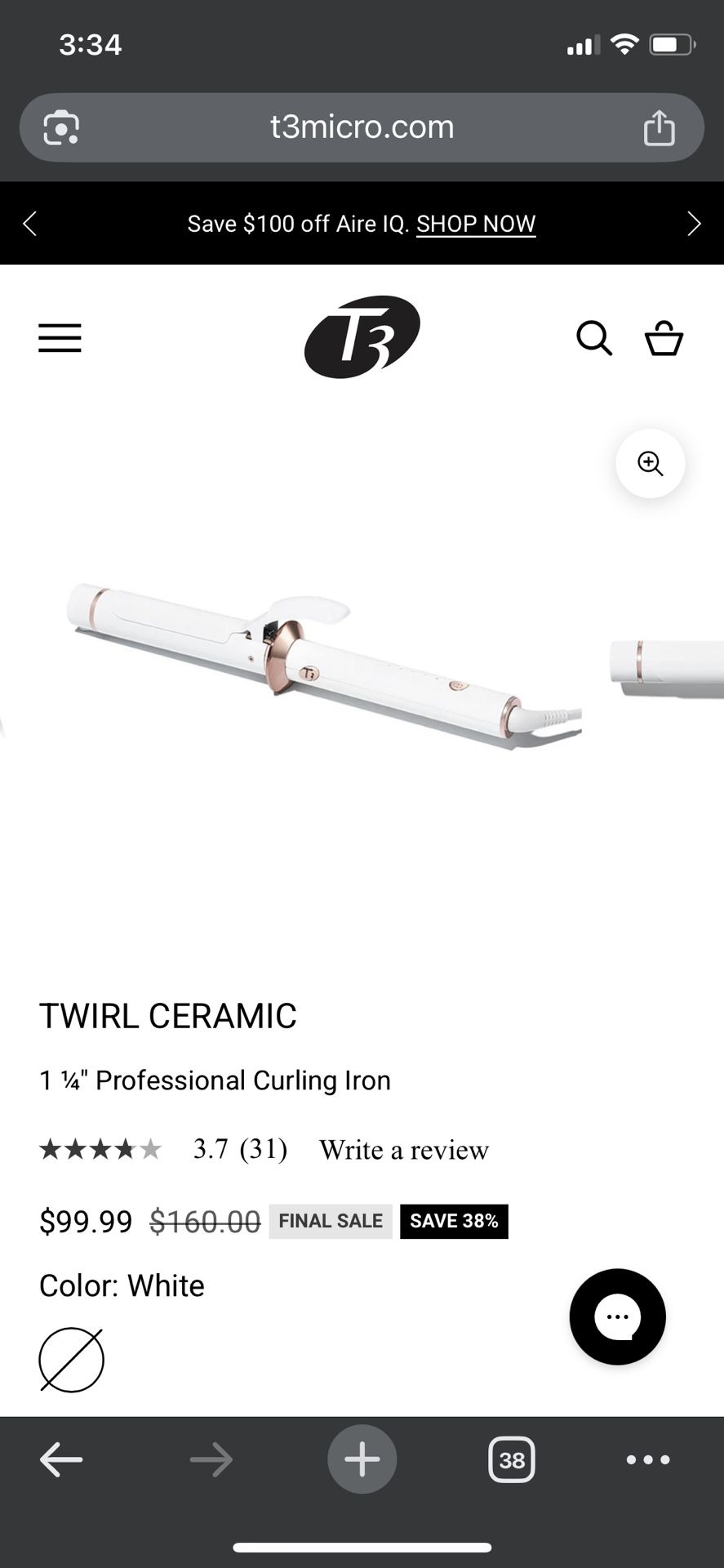Tap SHOP NOW in promo banner
This screenshot has width=724, height=1568.
476,224
